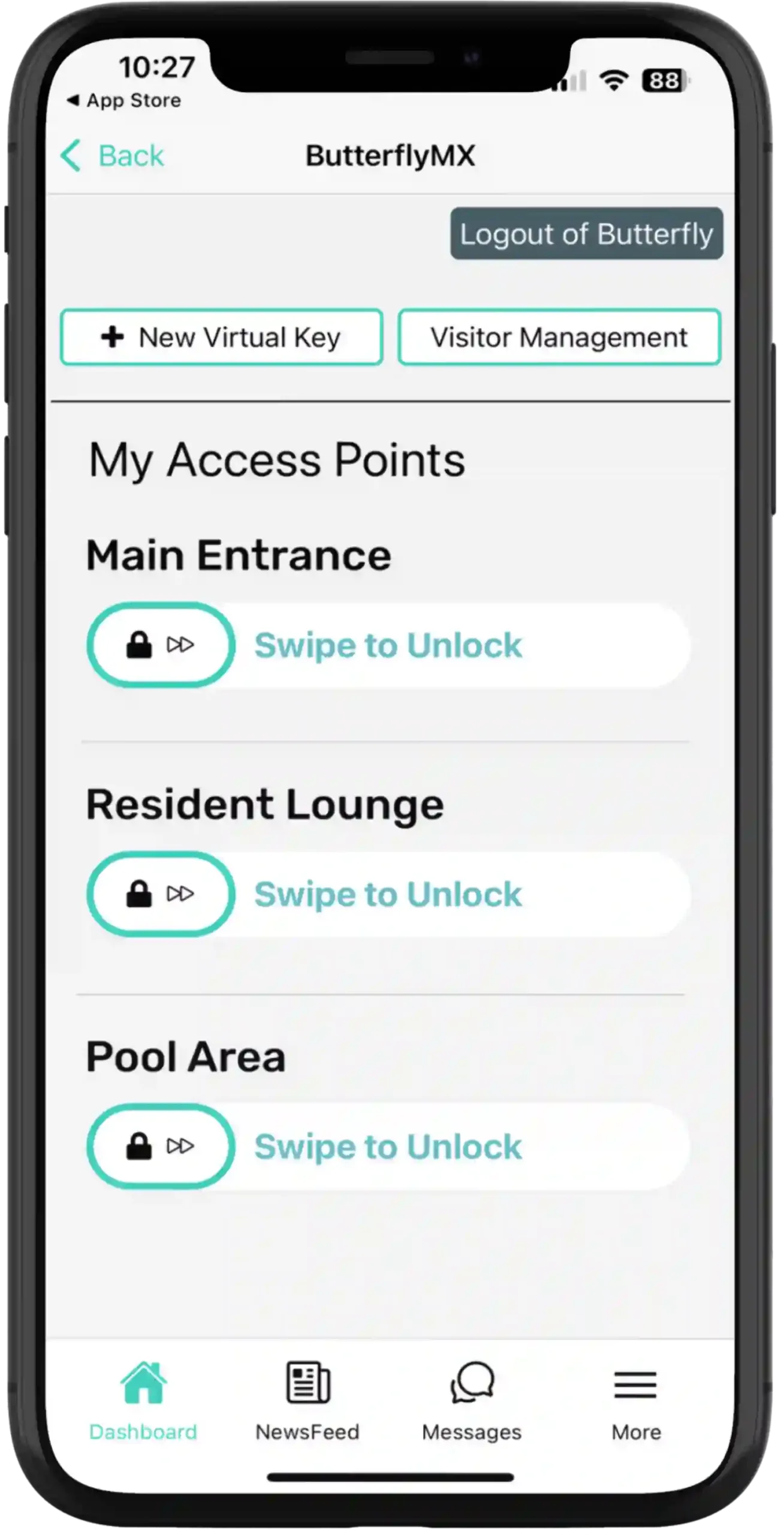Tap the Pool Area unlock handle

coord(160,1146)
